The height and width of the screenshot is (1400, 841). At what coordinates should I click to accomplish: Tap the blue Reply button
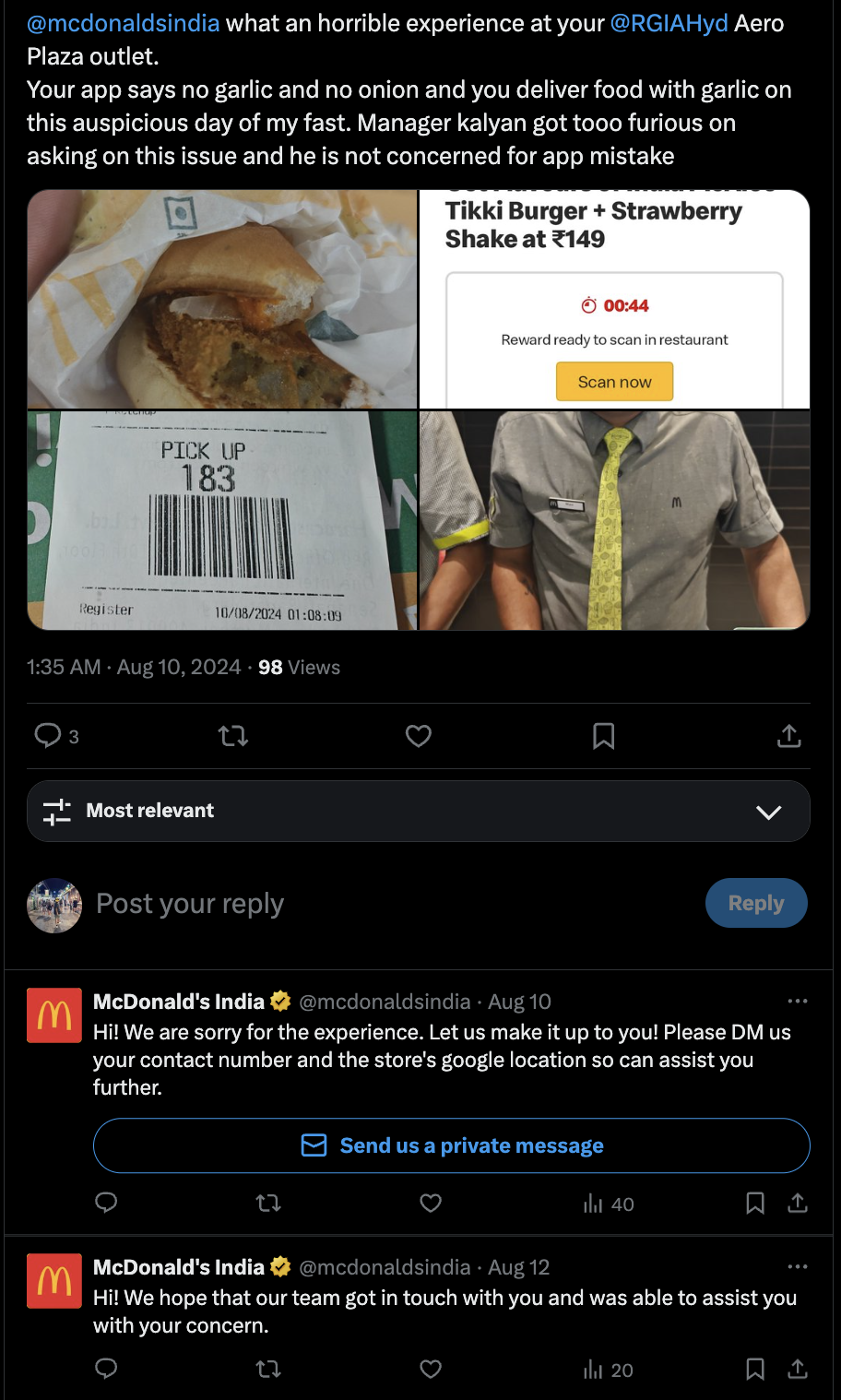click(756, 904)
